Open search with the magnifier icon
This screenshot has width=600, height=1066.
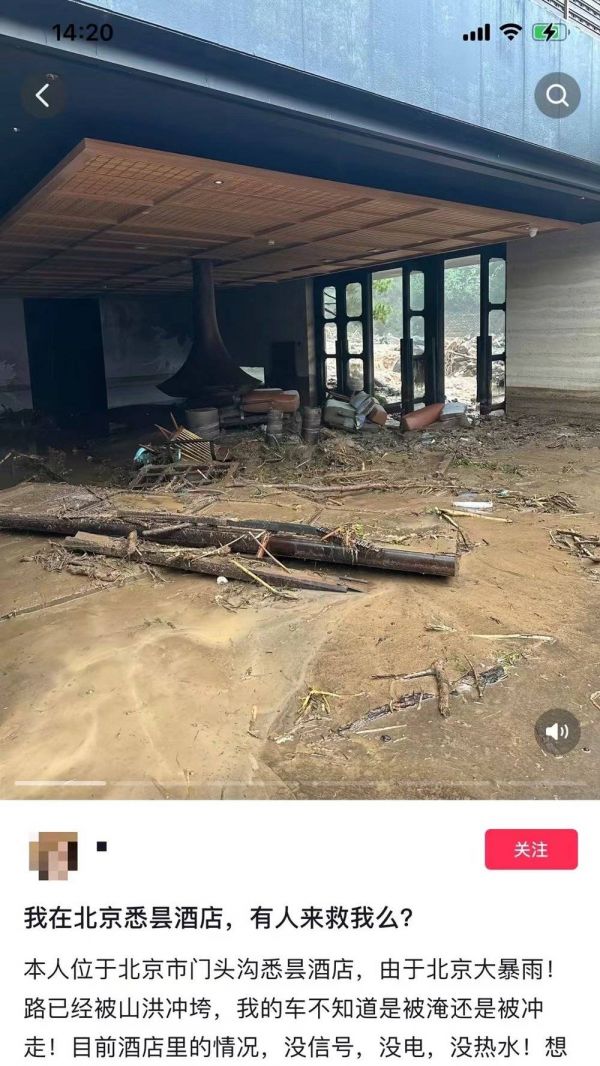557,96
